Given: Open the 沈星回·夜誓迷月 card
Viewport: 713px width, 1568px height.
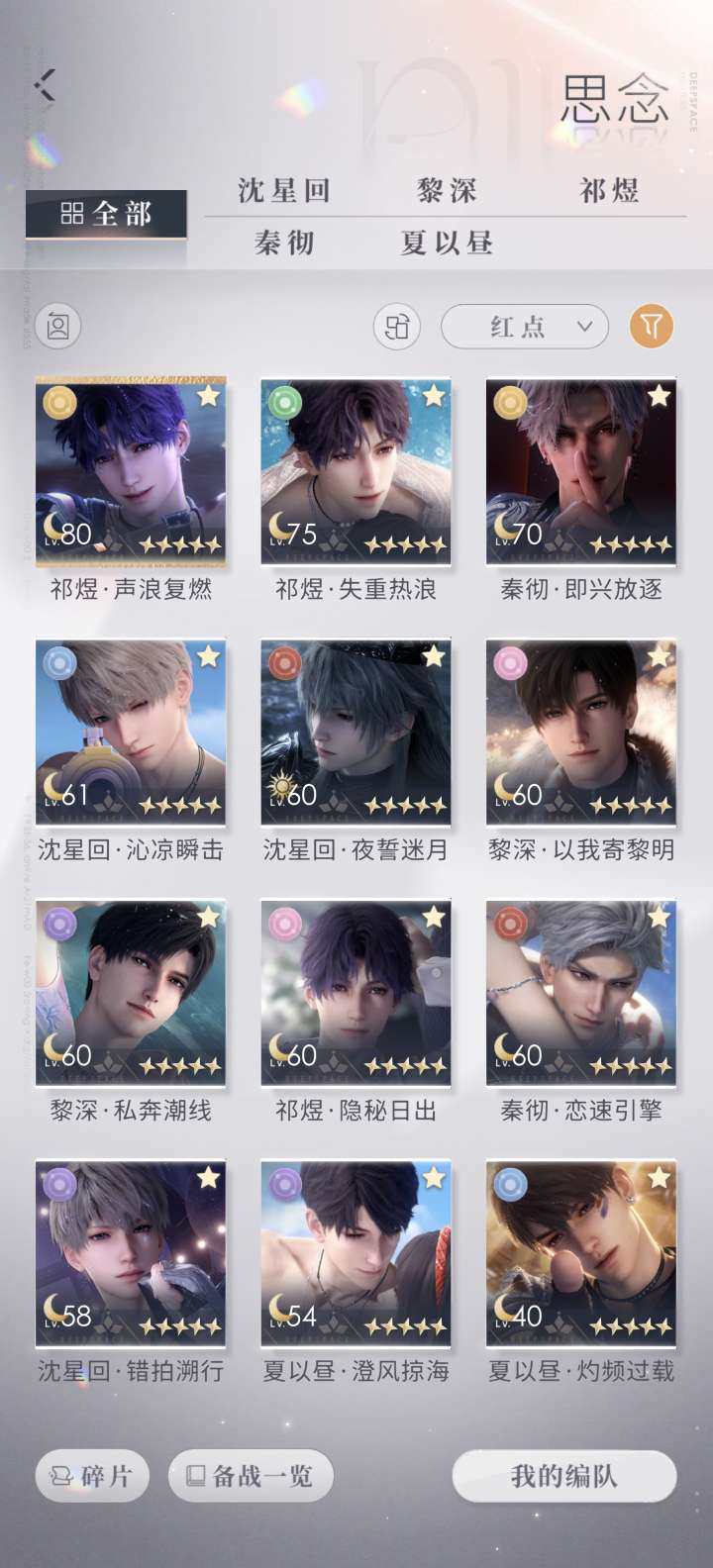Looking at the screenshot, I should tap(356, 733).
